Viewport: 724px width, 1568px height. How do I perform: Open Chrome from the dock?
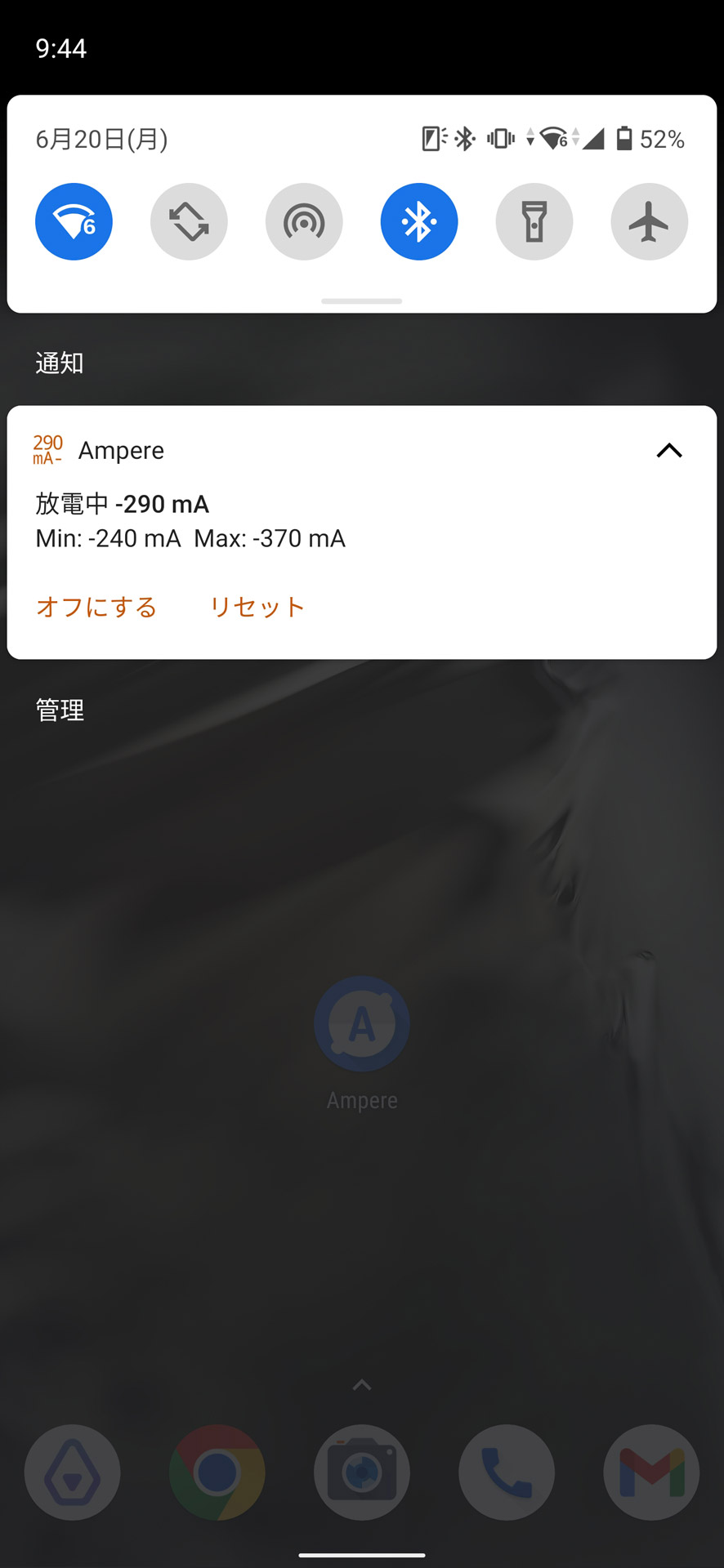(x=217, y=1472)
